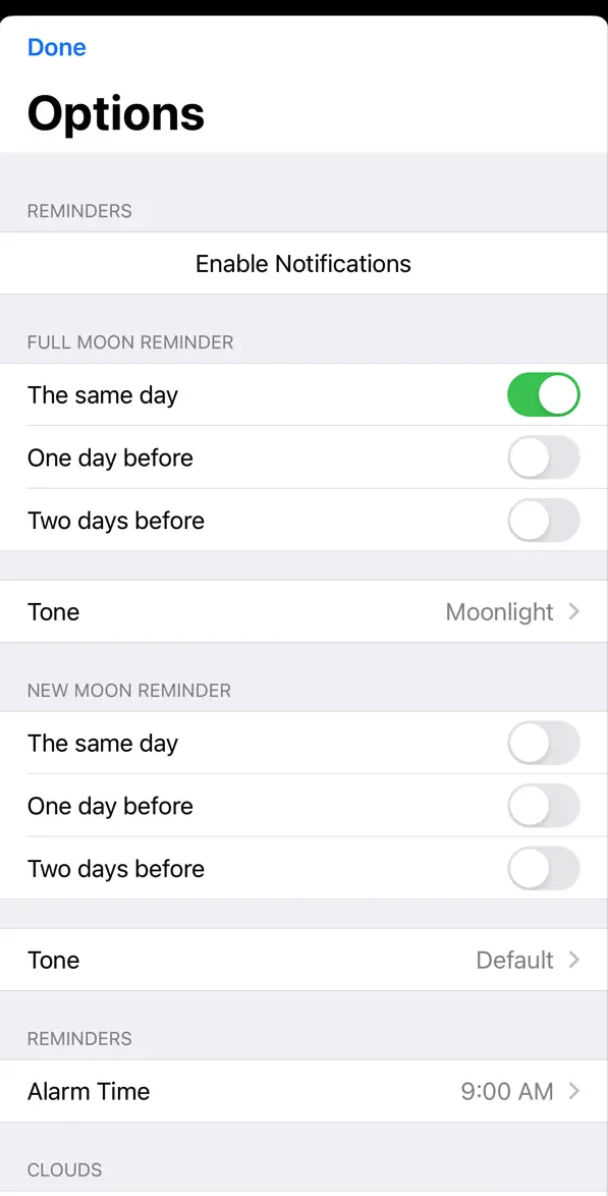
Task: Turn off full moon same day reminder
Action: (543, 395)
